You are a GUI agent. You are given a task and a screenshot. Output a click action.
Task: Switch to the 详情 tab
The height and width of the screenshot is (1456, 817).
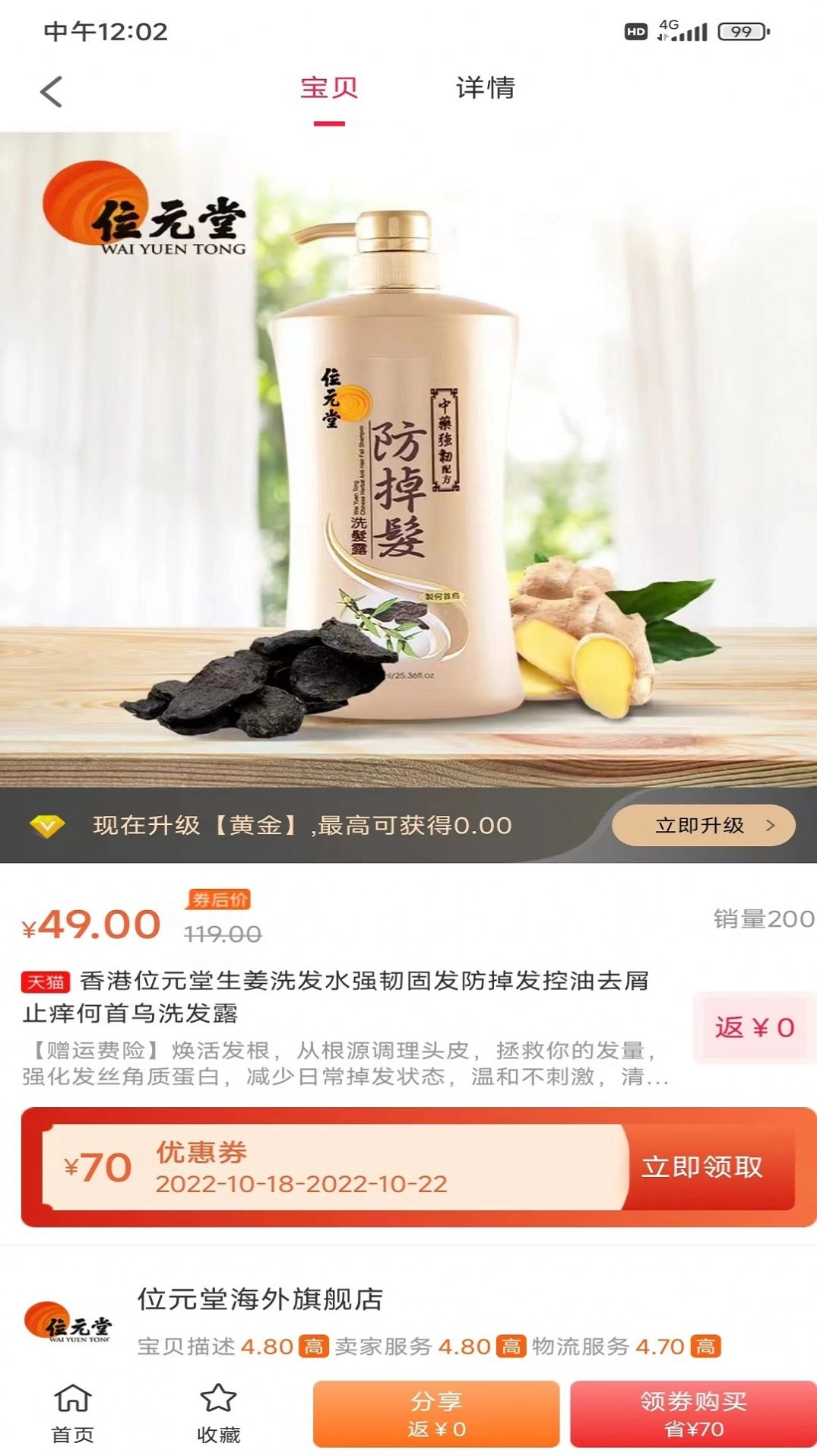483,88
